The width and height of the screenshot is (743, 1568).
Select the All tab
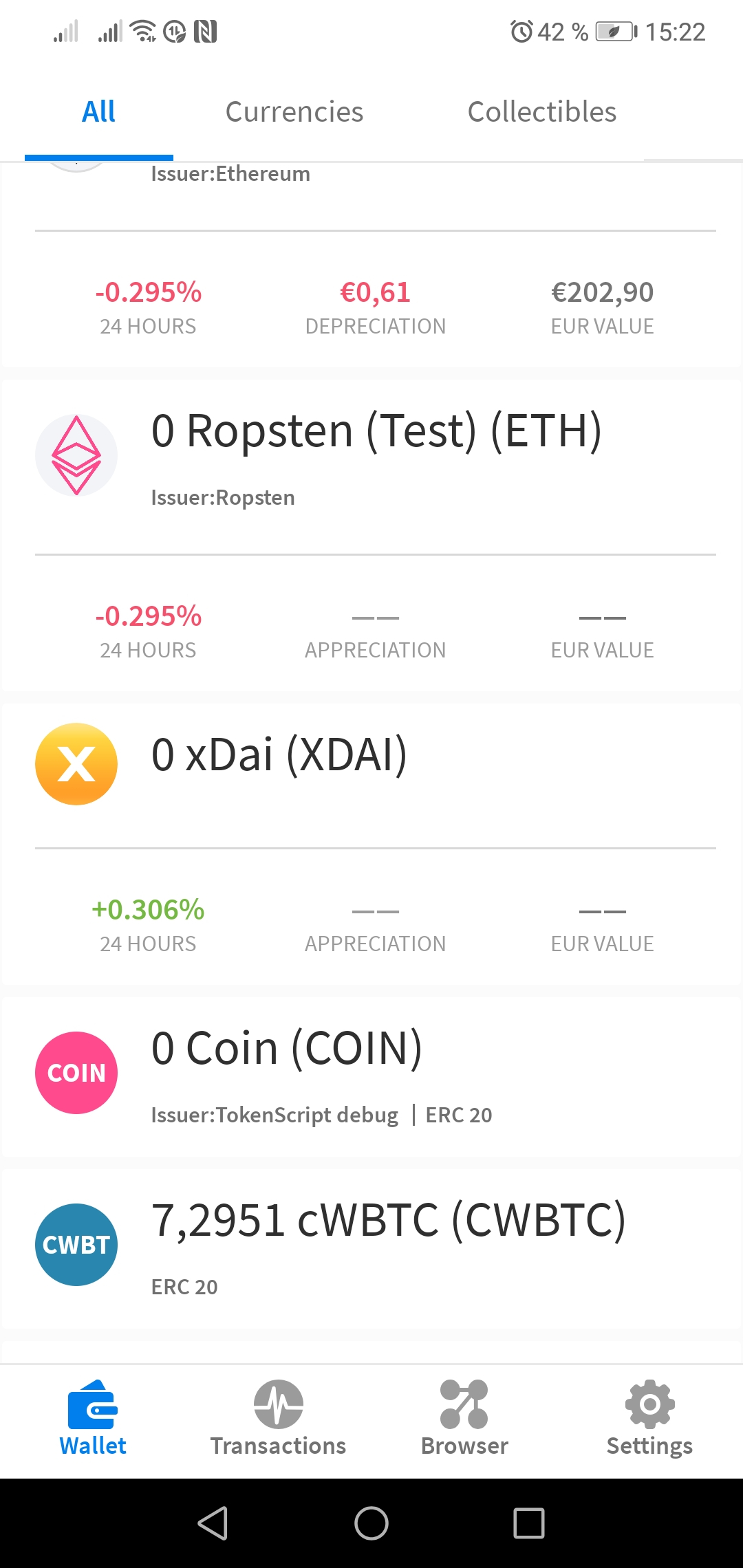pos(99,112)
